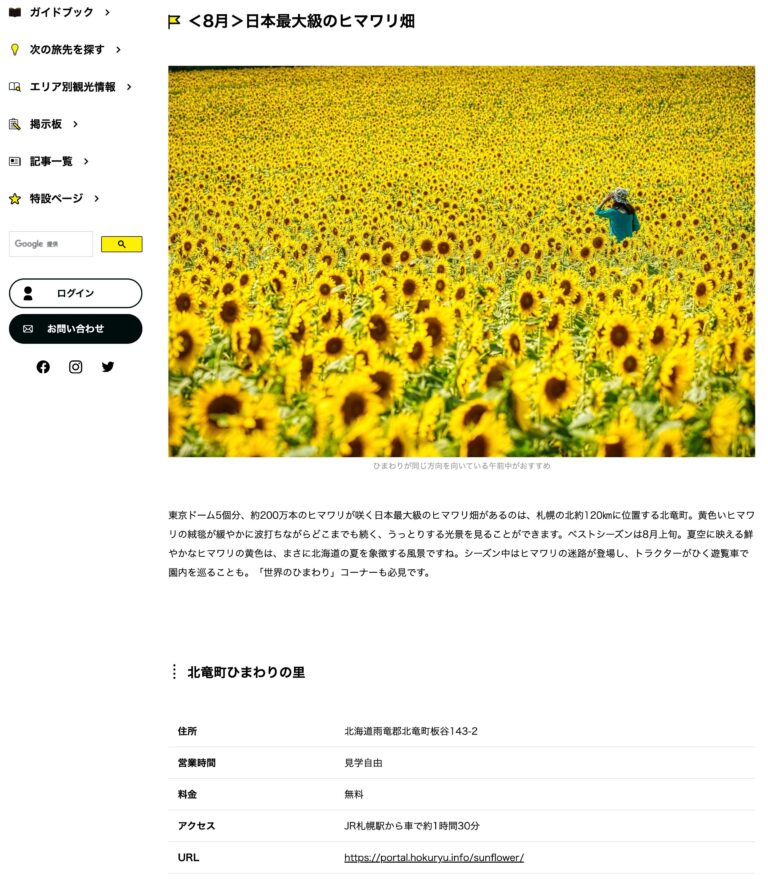The width and height of the screenshot is (768, 884).
Task: Open the portal.hokuryu.info sunflower URL link
Action: tap(433, 857)
